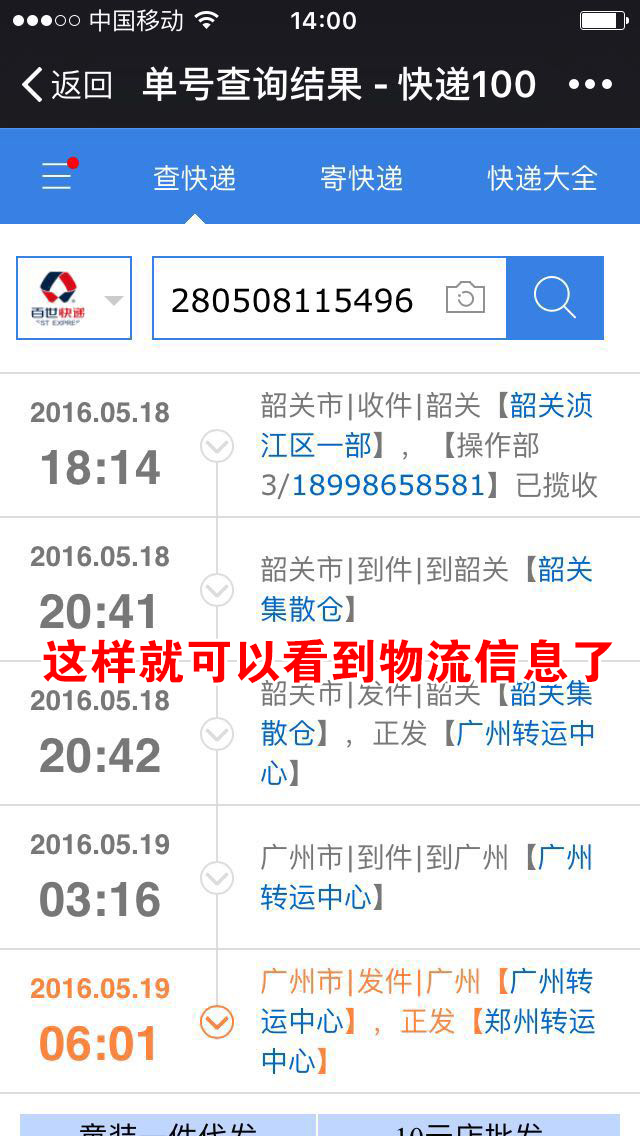Open the courier company dropdown
The image size is (640, 1136).
74,298
